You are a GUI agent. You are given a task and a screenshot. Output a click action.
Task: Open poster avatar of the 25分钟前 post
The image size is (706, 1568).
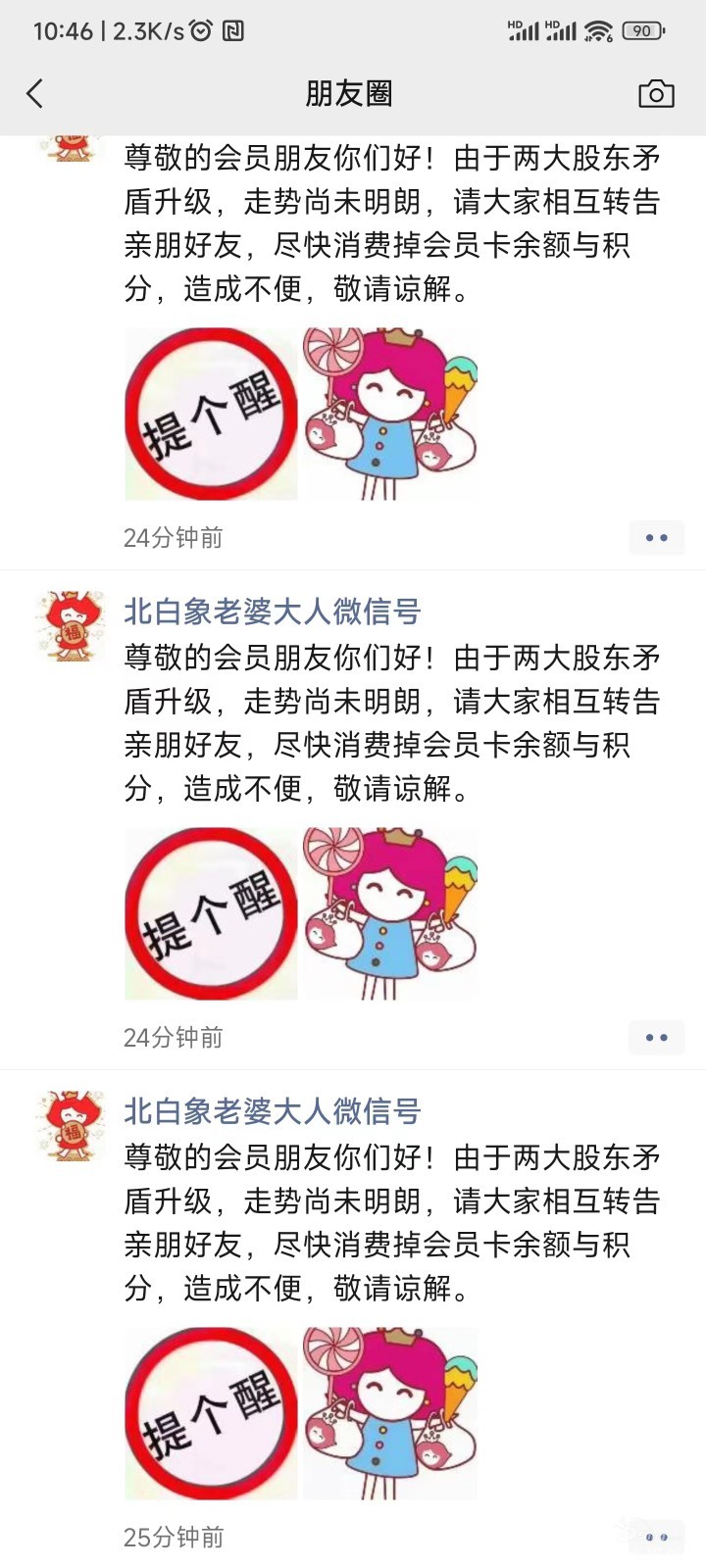coord(71,1127)
